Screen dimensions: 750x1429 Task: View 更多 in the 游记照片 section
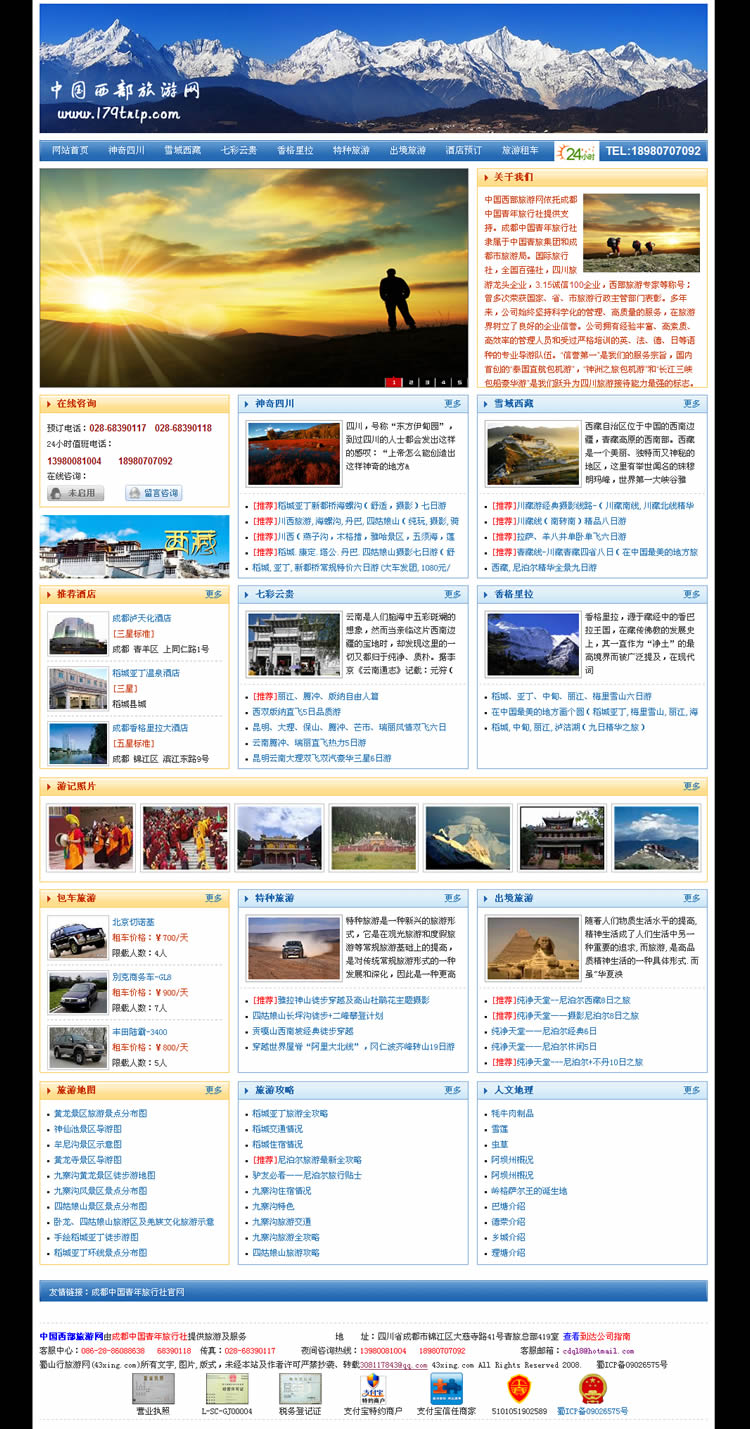click(x=692, y=786)
